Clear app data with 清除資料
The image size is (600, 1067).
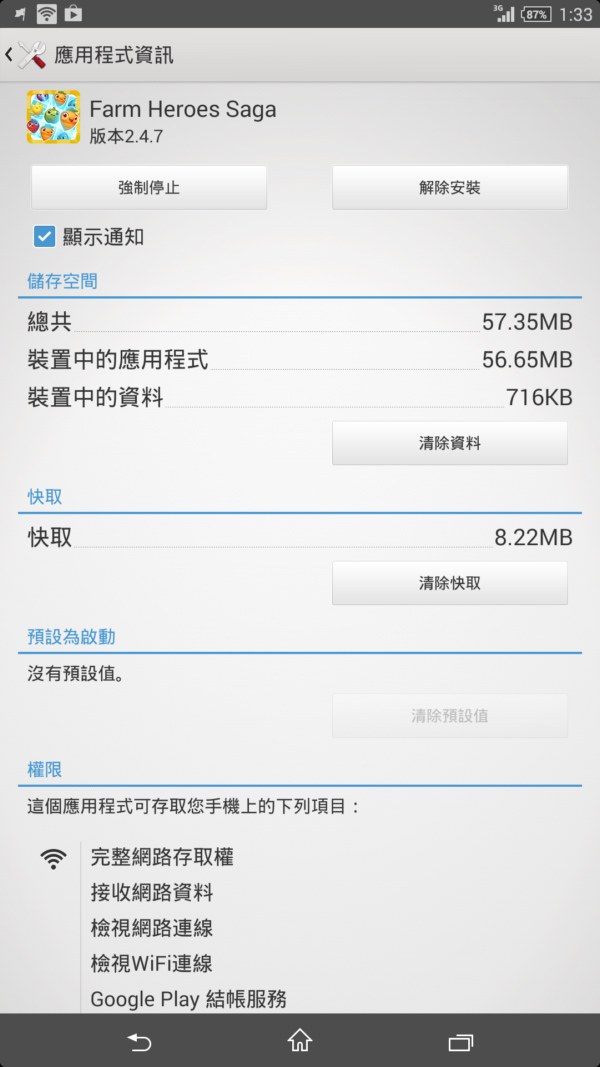tap(450, 443)
